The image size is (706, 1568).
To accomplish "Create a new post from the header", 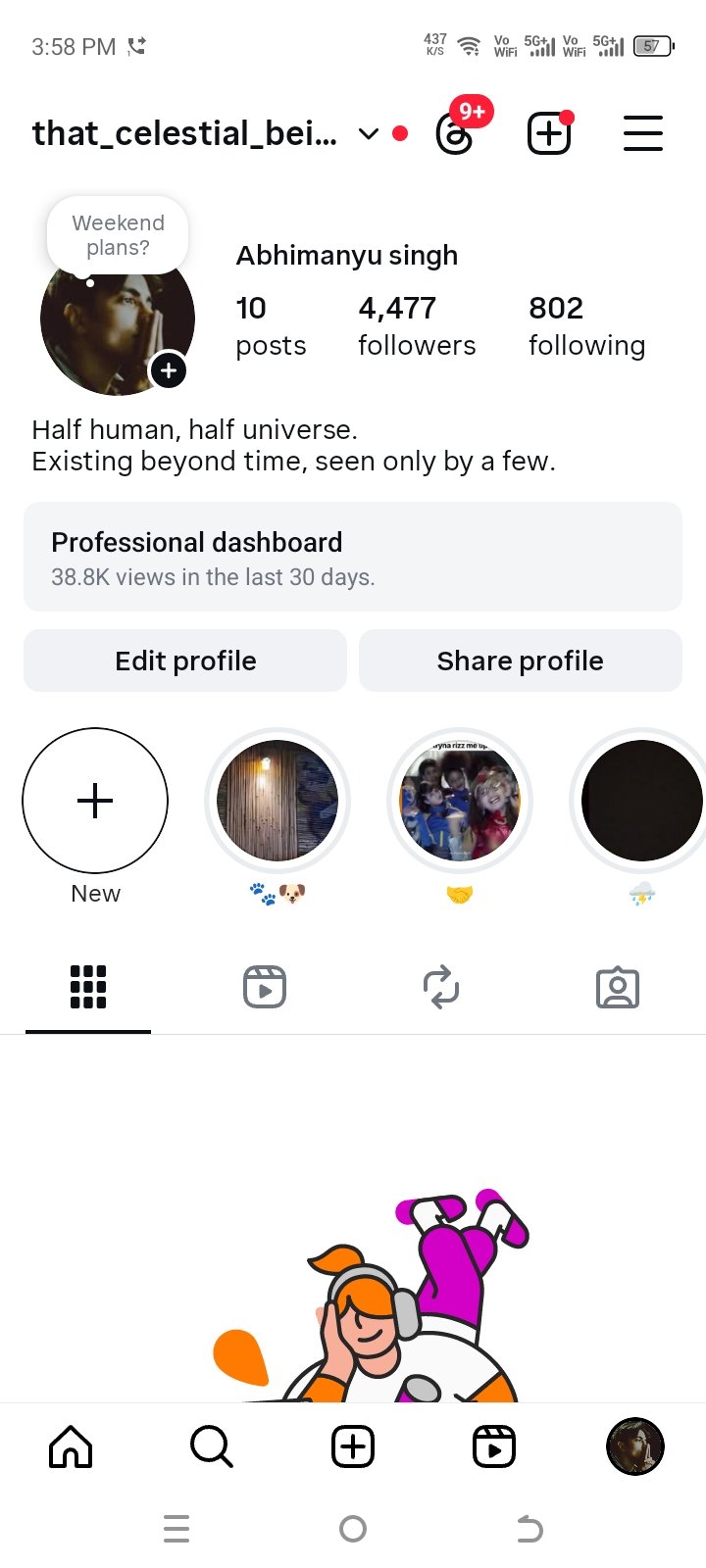I will (549, 133).
